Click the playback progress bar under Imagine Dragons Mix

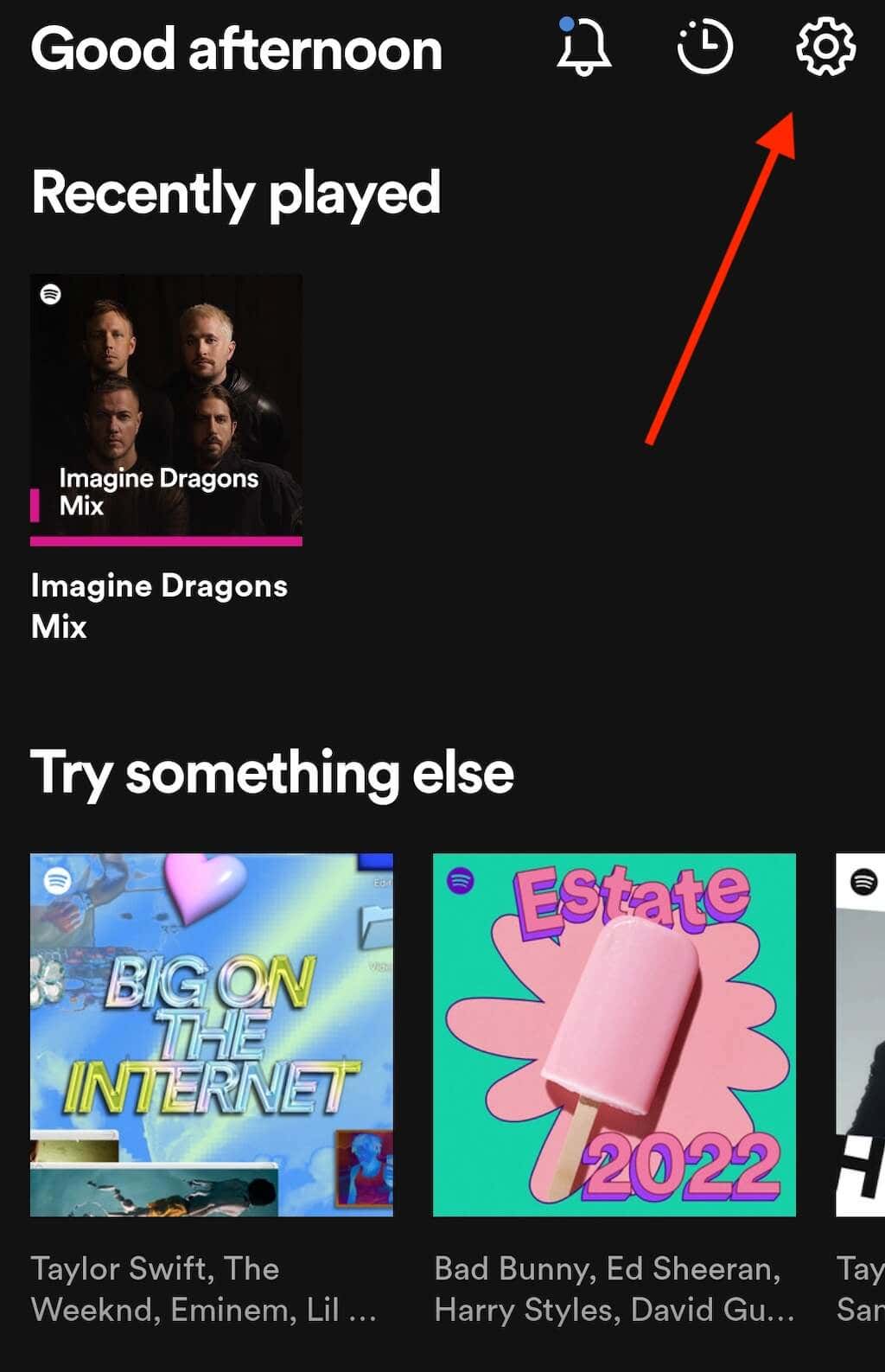click(166, 541)
